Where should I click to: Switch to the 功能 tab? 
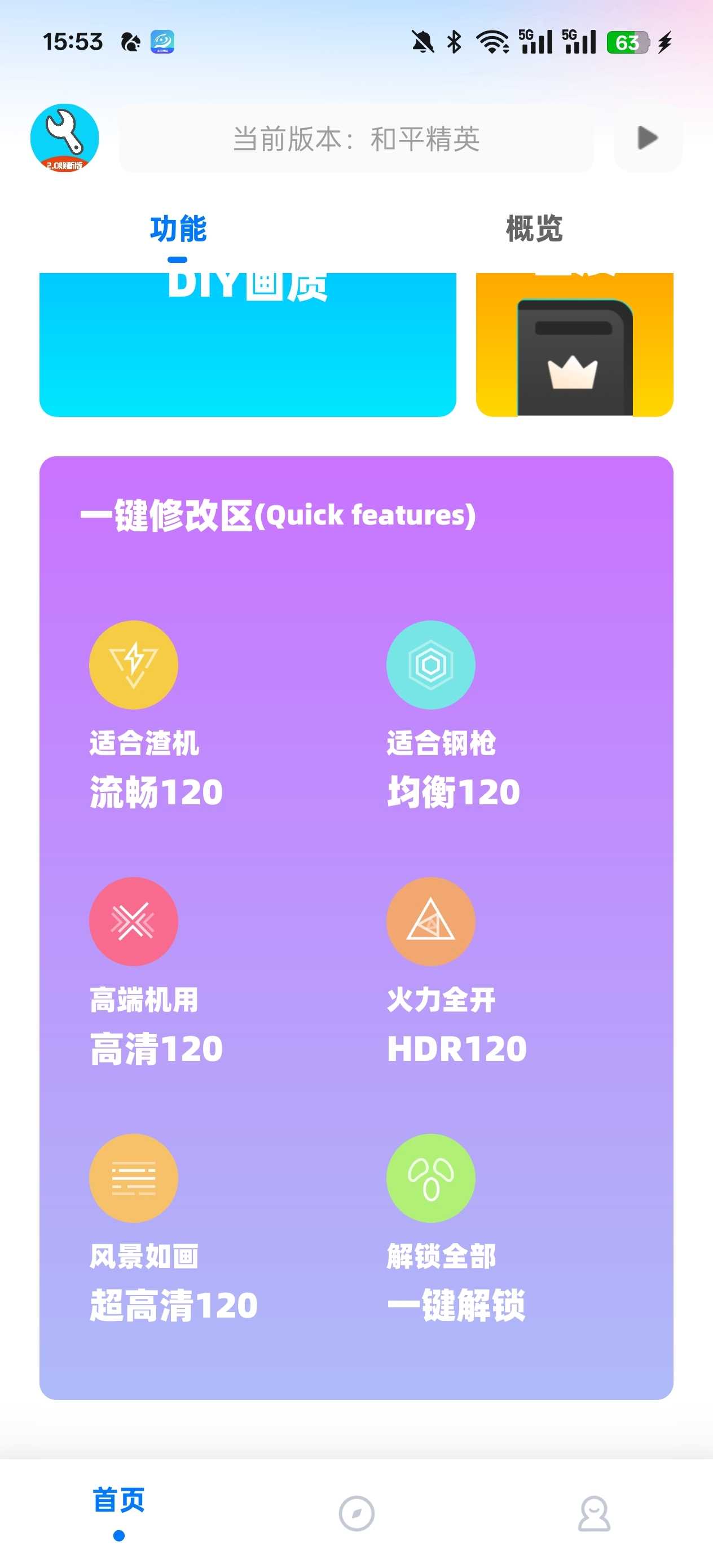point(178,230)
